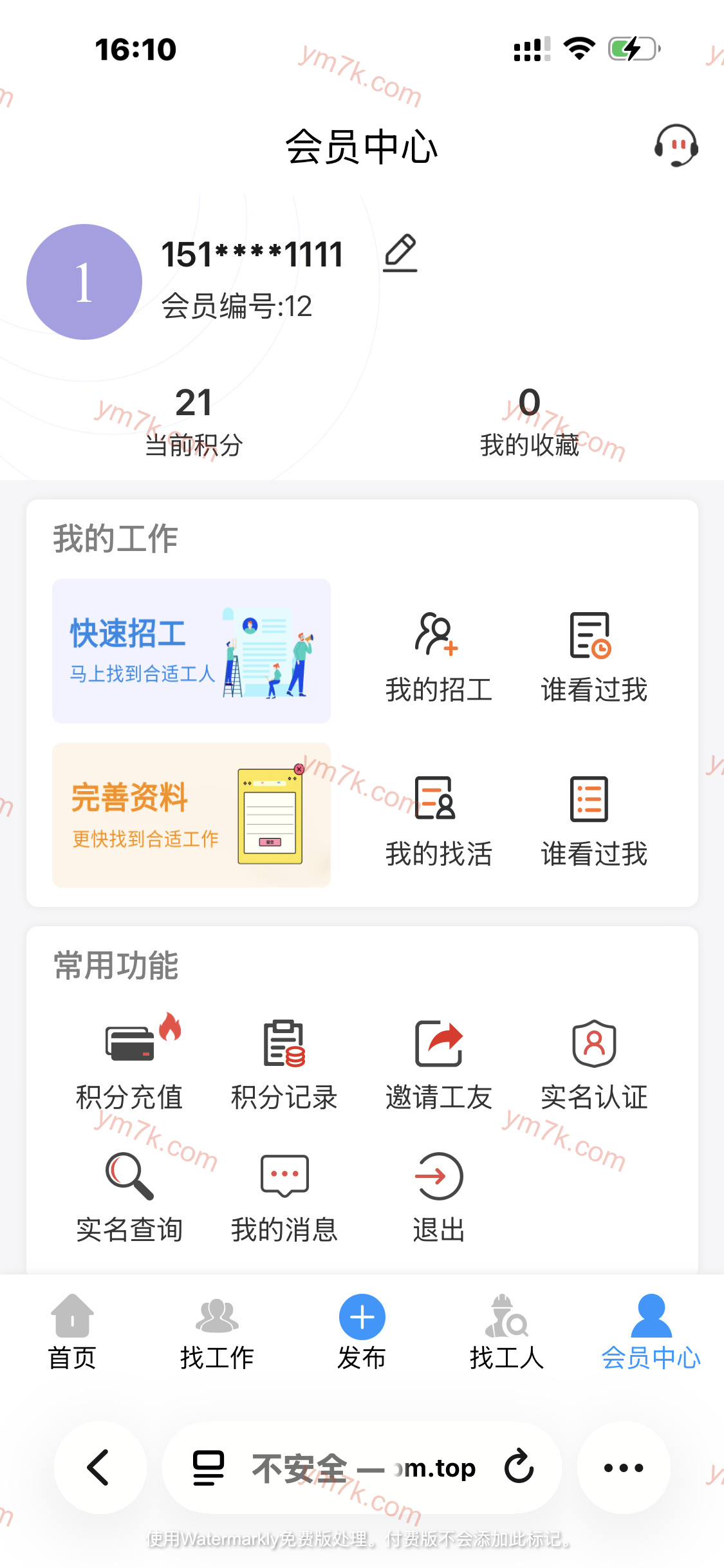724x1568 pixels.
Task: Open 我的收藏 favorites
Action: click(x=529, y=422)
